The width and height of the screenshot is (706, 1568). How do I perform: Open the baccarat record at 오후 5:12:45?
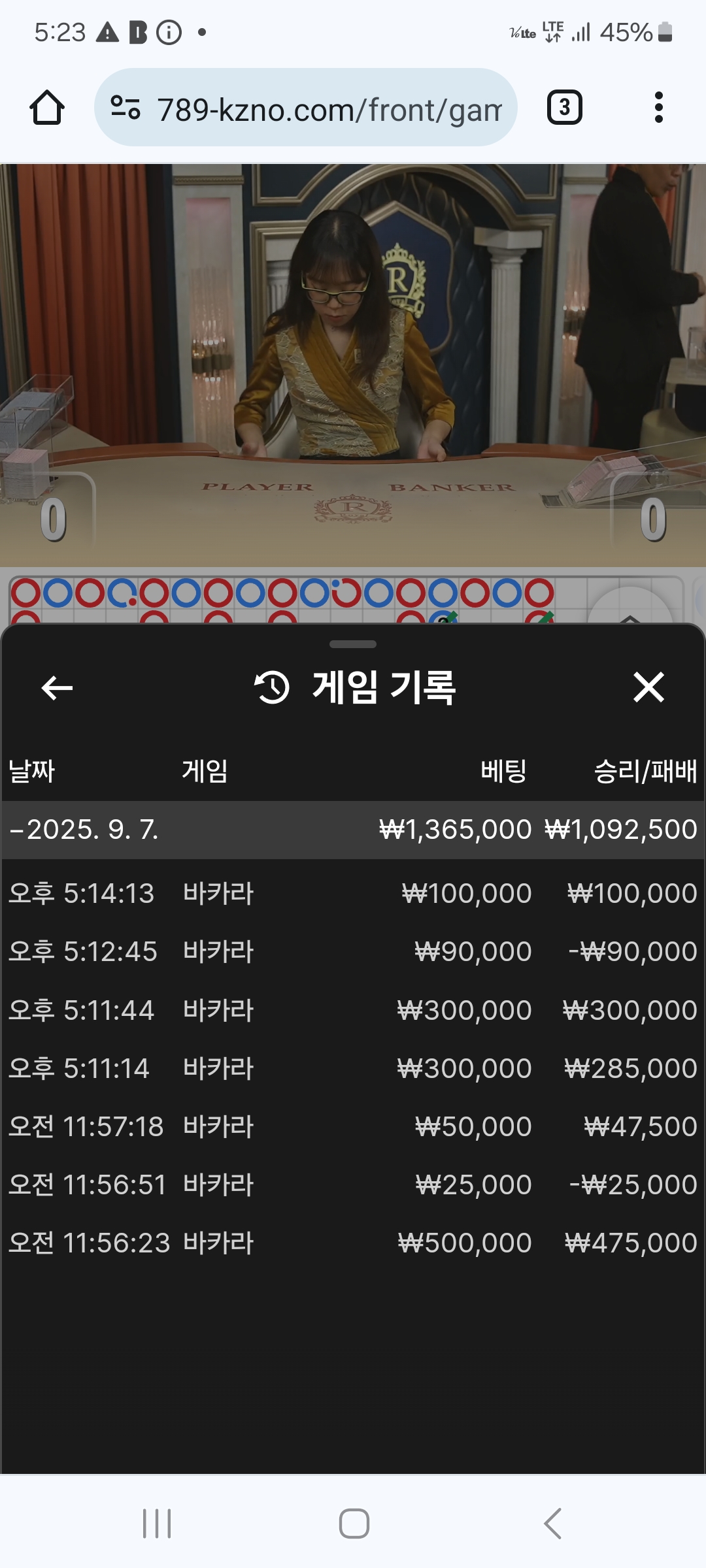pyautogui.click(x=353, y=951)
